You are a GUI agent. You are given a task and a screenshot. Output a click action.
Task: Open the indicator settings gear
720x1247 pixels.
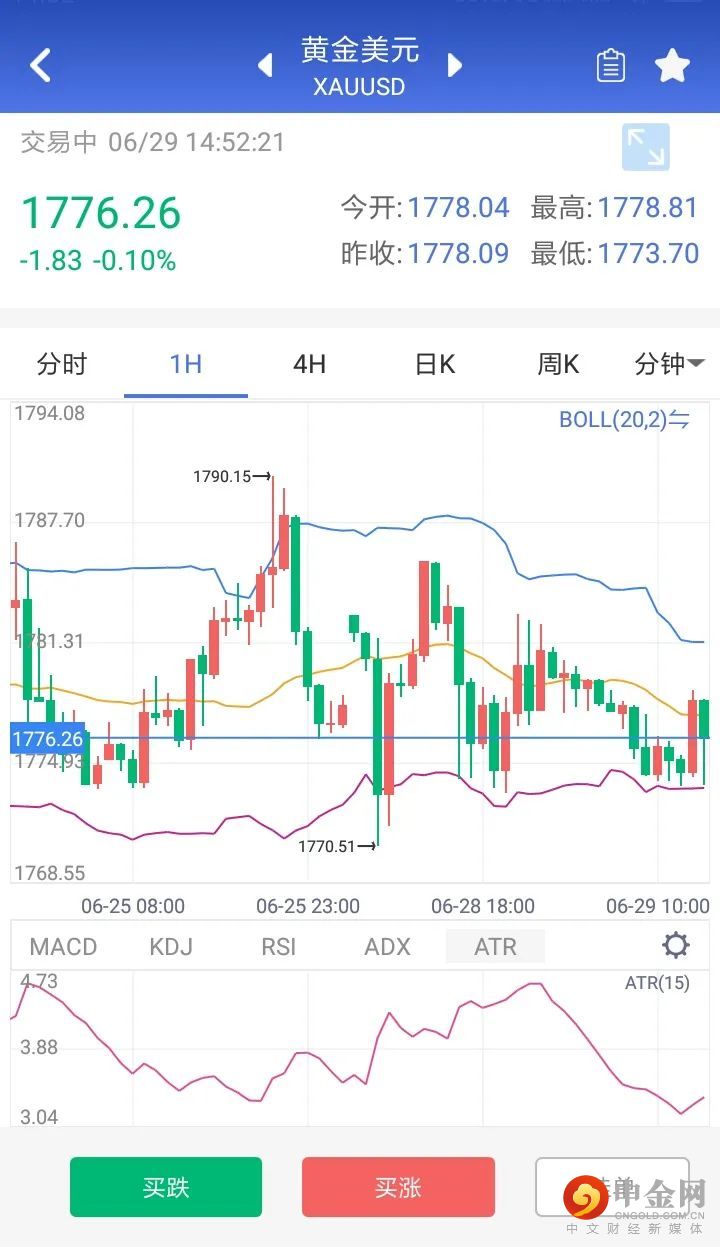676,945
